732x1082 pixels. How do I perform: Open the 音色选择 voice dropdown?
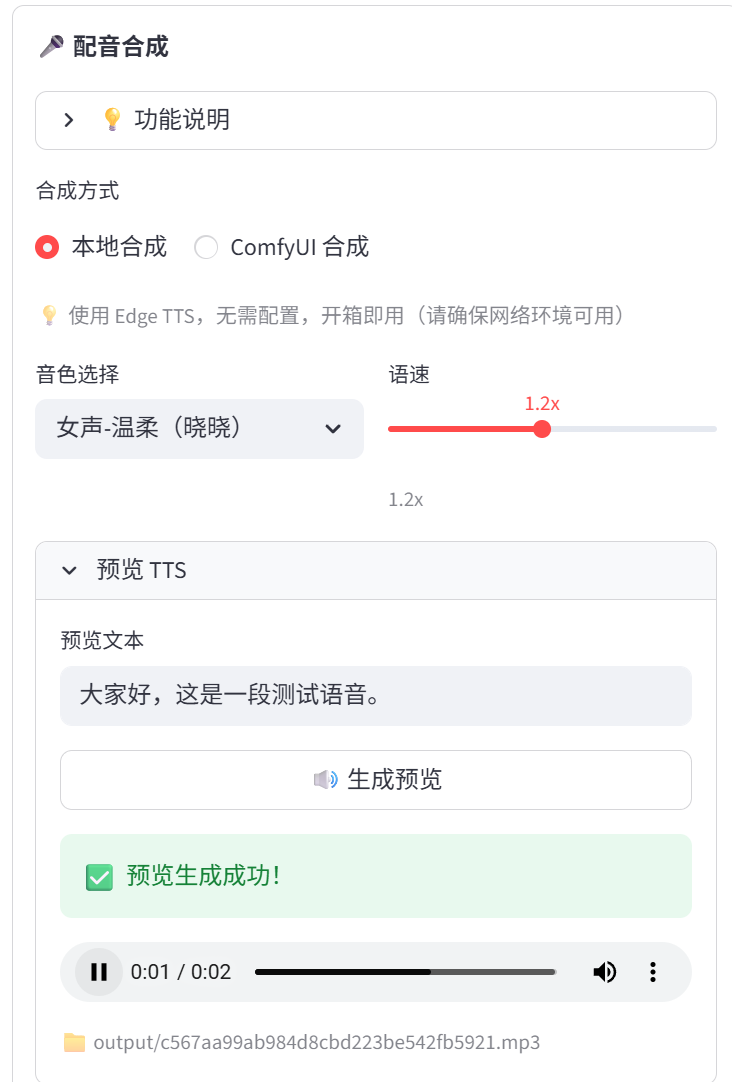pos(333,428)
